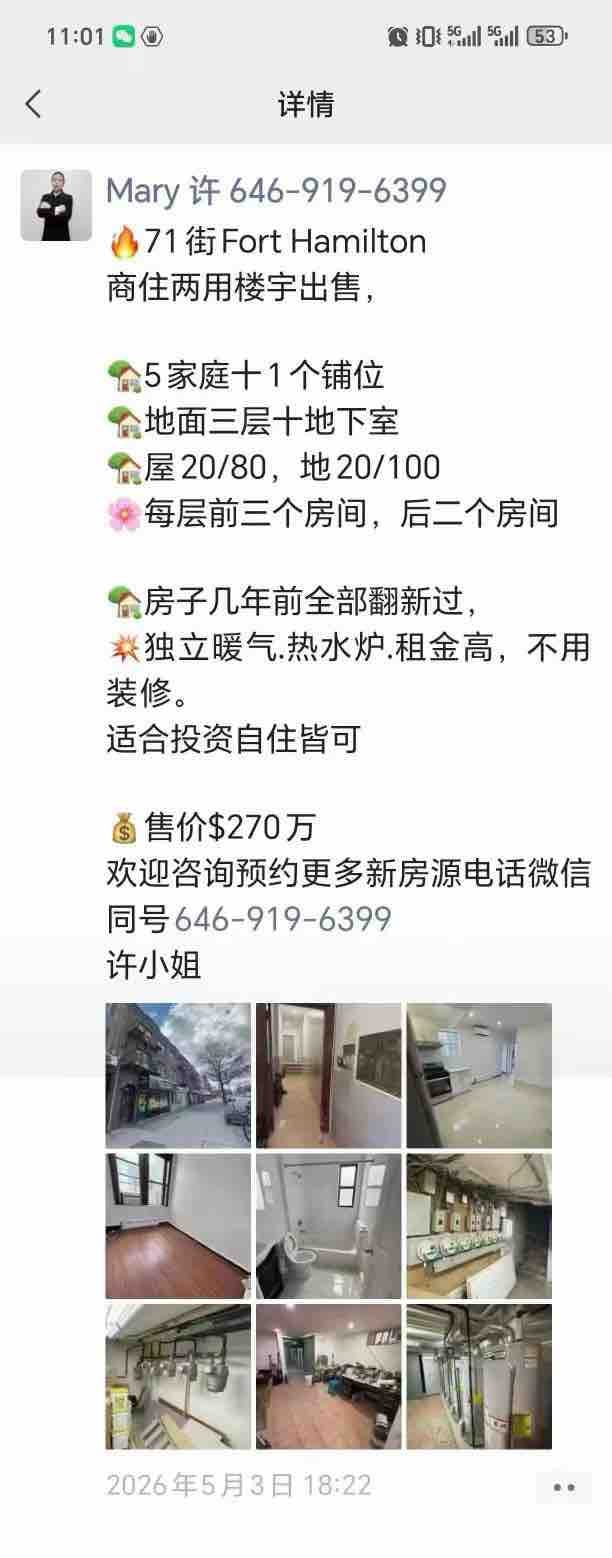View the empty room with wood floor photo
The height and width of the screenshot is (1558, 612).
(179, 1226)
